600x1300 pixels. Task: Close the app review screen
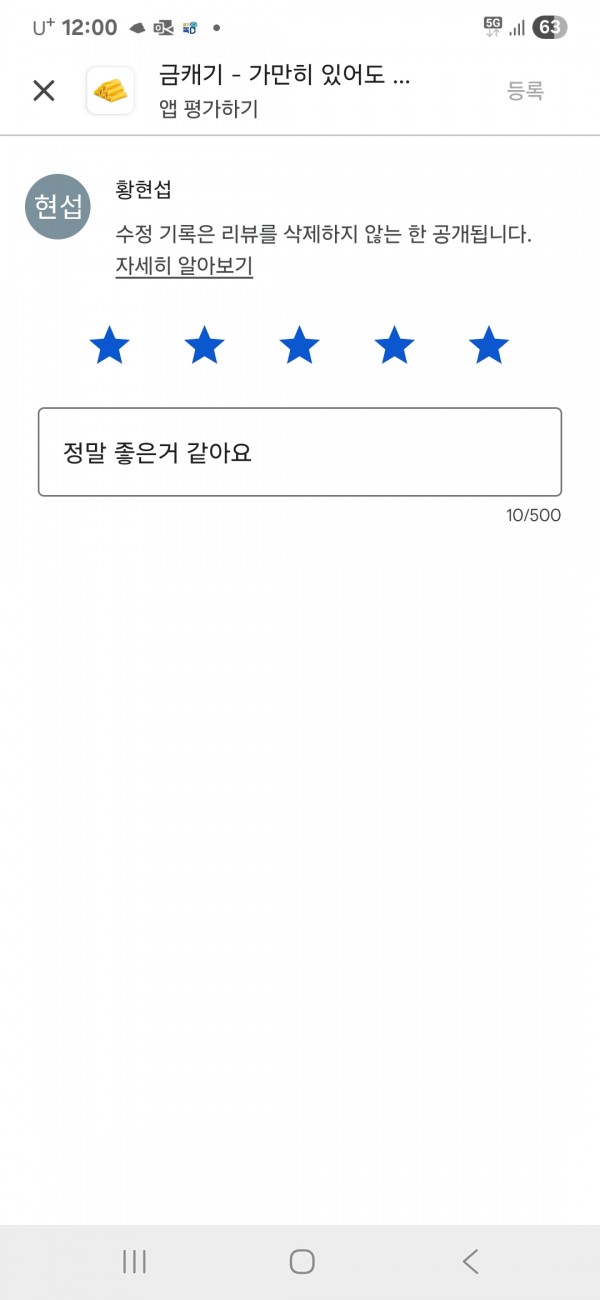44,91
